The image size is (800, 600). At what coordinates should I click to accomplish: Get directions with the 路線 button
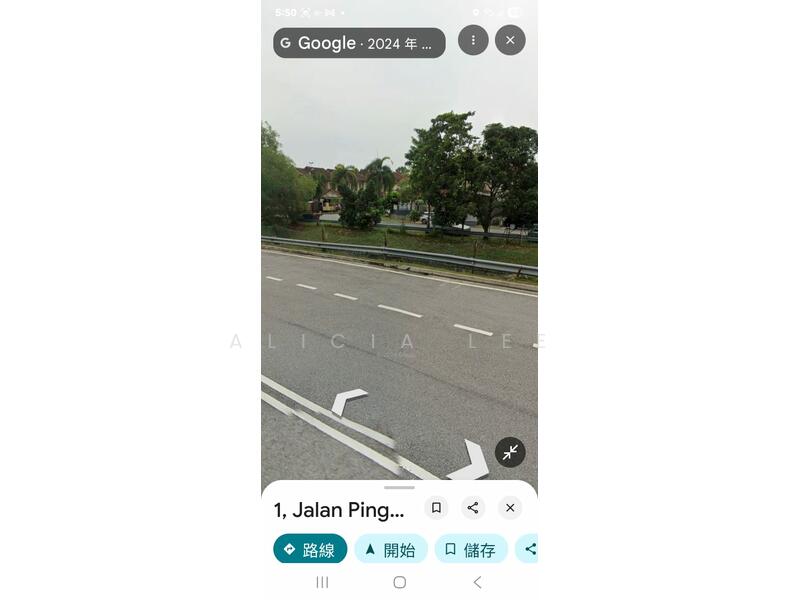click(x=310, y=549)
